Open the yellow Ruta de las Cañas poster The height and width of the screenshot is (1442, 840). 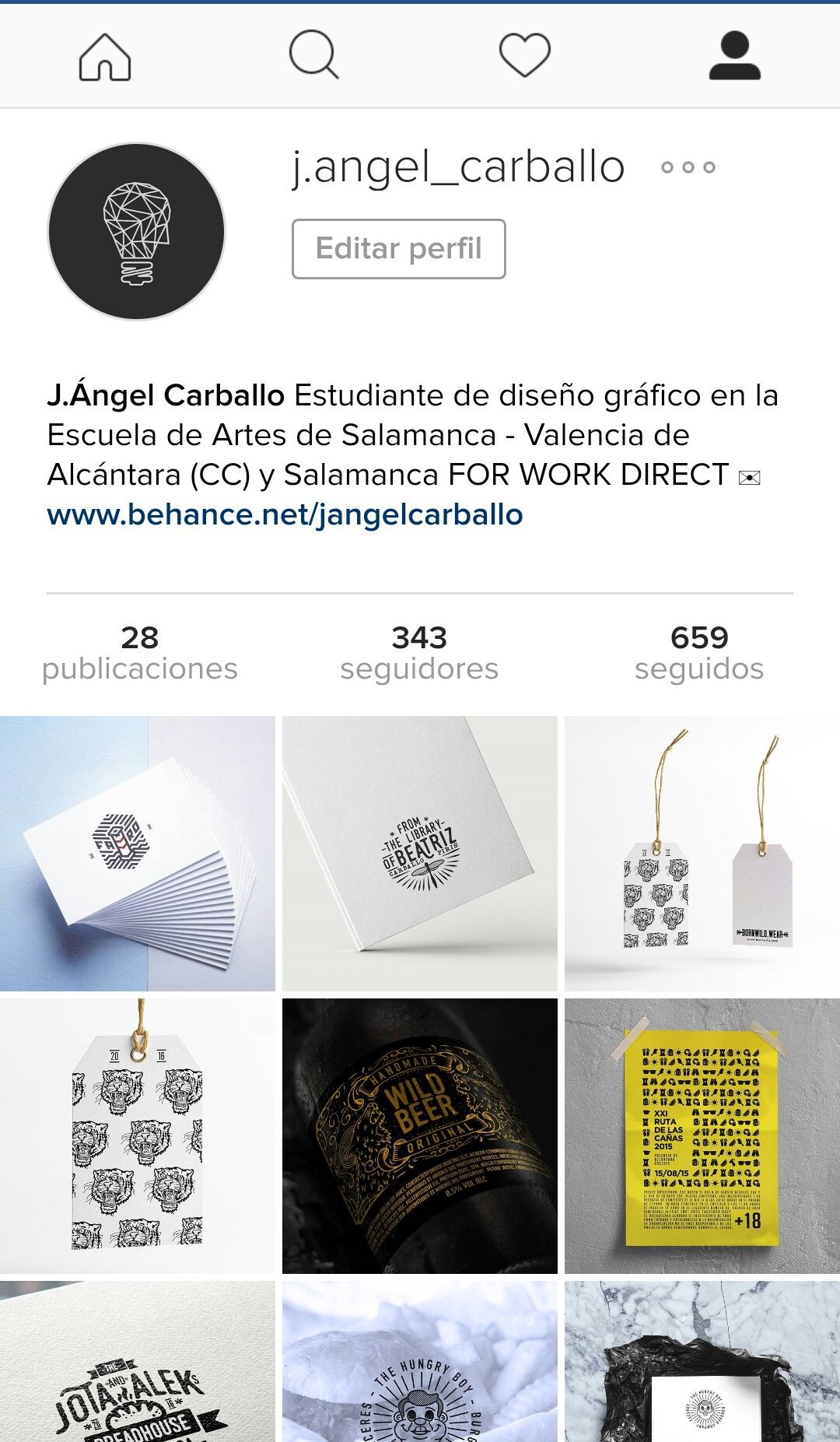702,1136
